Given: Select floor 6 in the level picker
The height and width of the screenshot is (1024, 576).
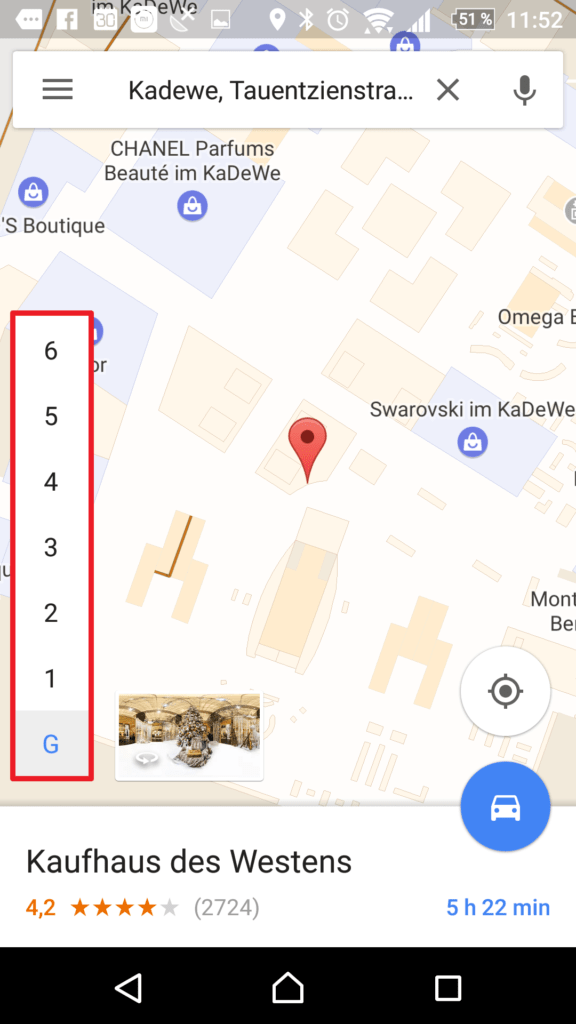Looking at the screenshot, I should point(51,351).
